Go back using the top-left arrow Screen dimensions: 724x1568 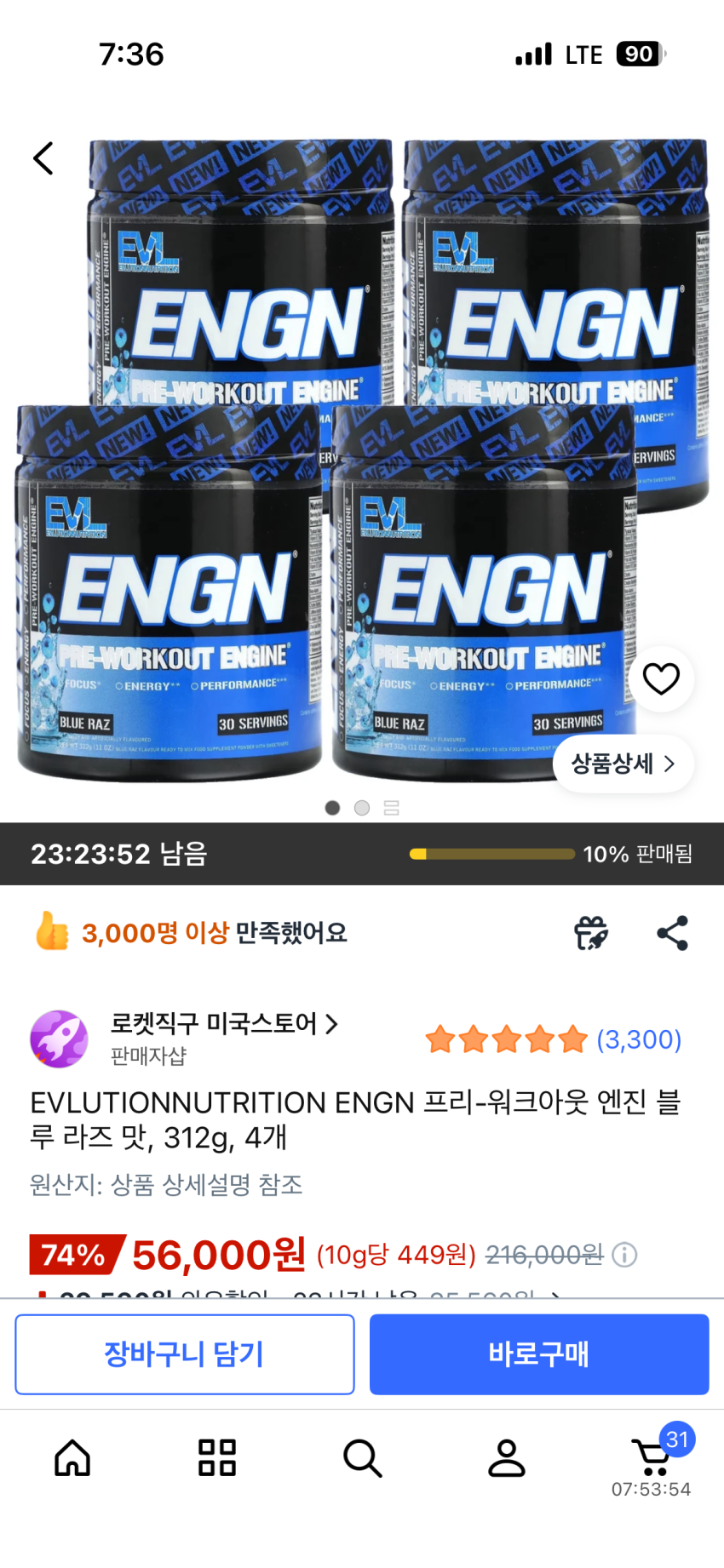point(43,158)
